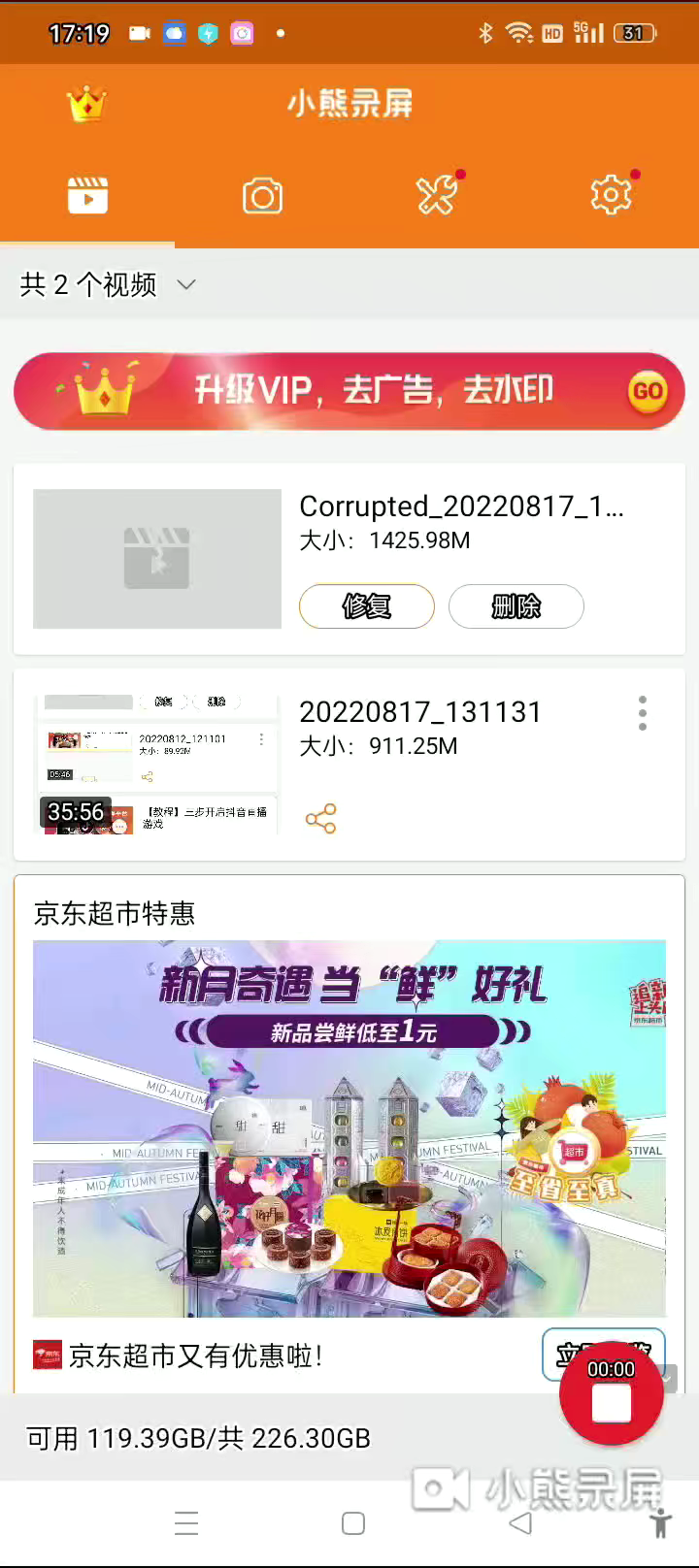
Task: Open the 升级VIP upgrade banner
Action: tap(349, 391)
